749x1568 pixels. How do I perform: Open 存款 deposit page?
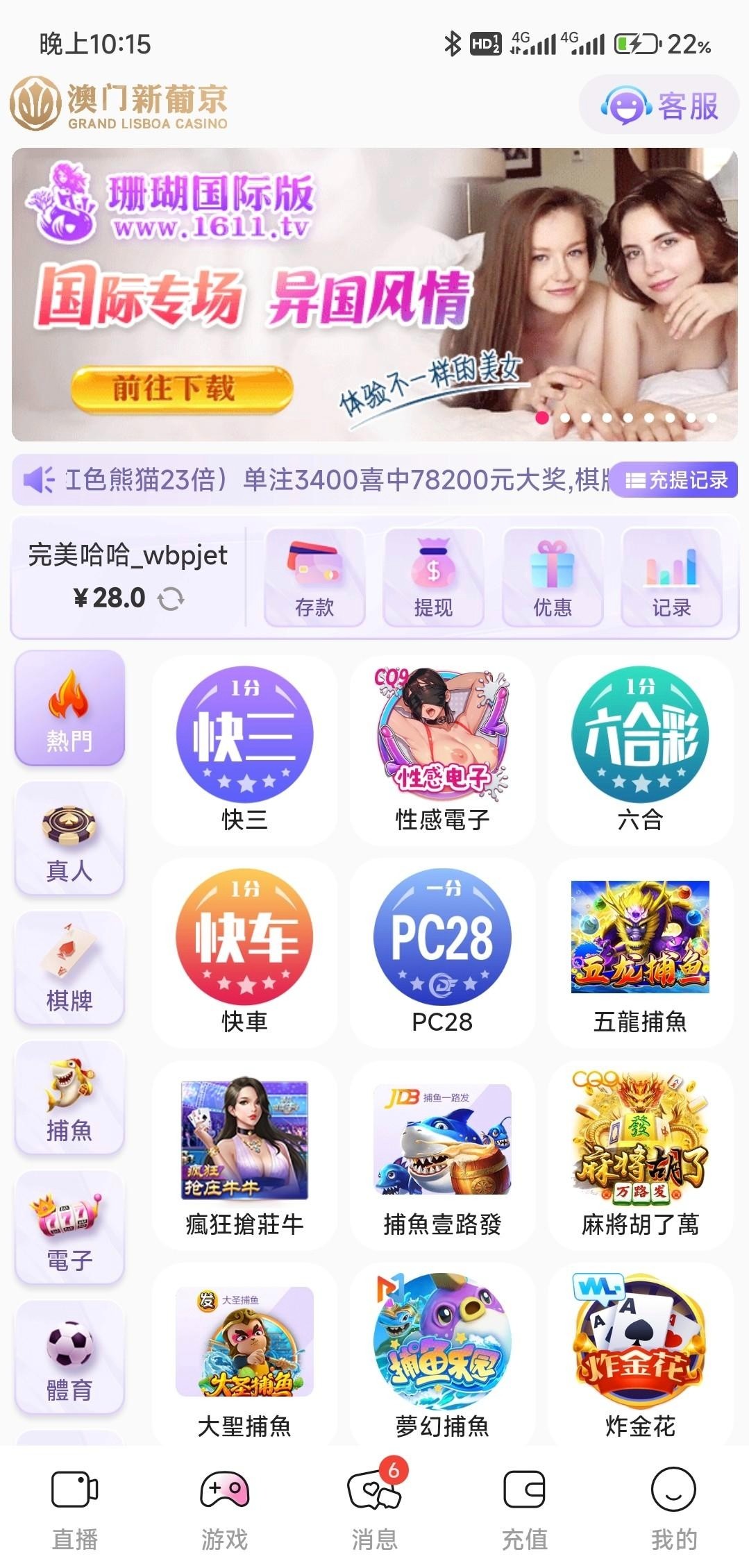(314, 578)
